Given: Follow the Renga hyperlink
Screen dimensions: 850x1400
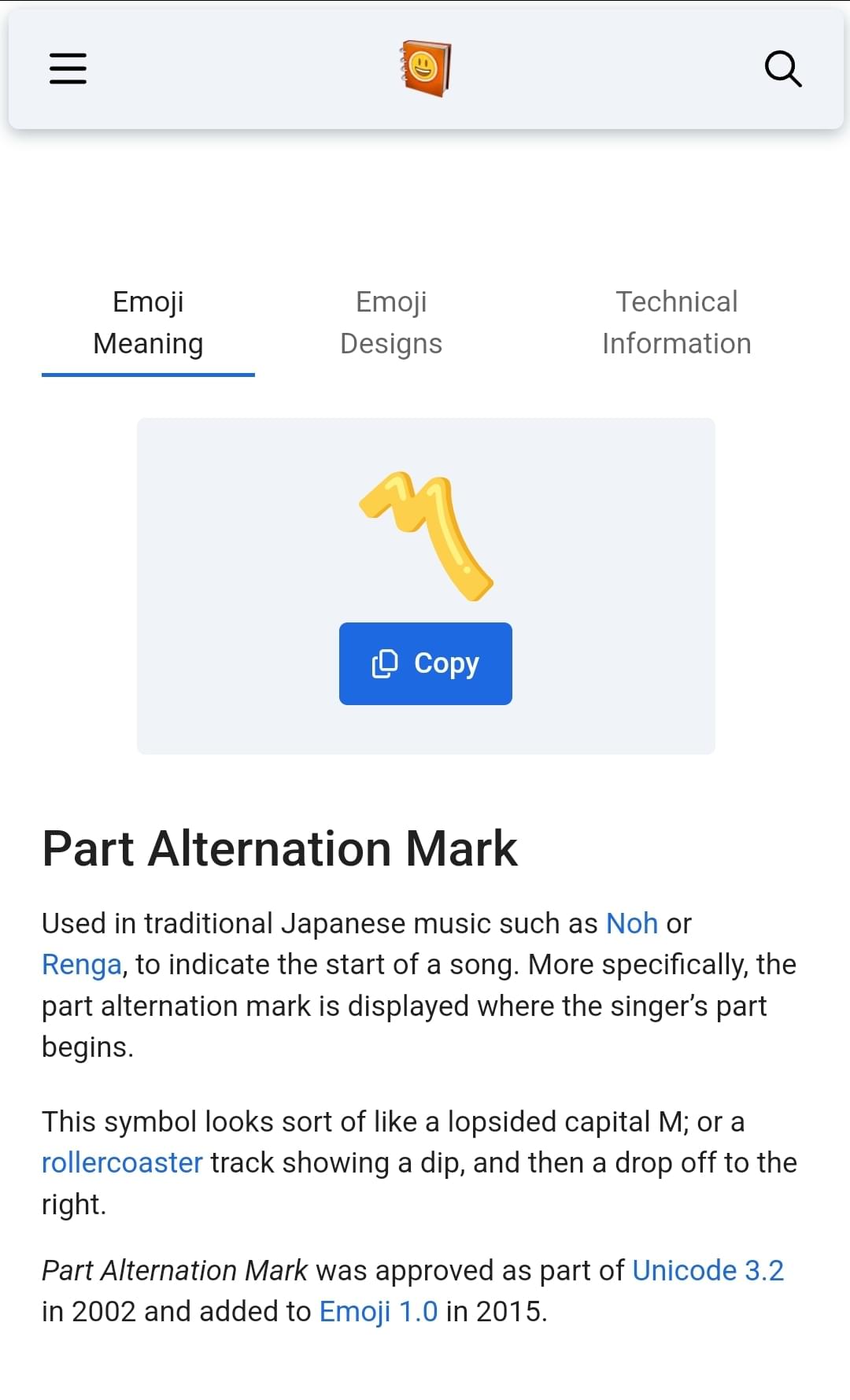Looking at the screenshot, I should 81,964.
